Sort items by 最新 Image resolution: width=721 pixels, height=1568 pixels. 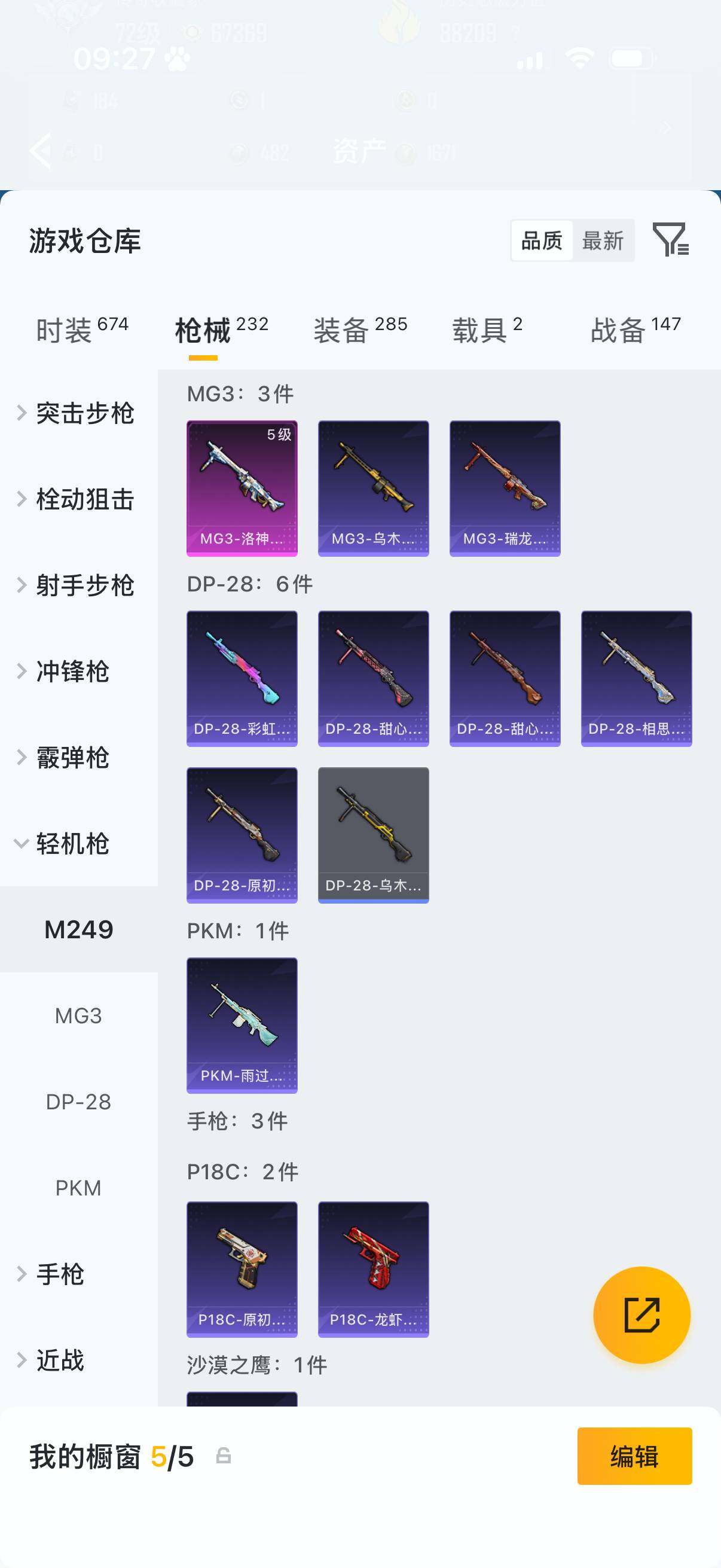tap(603, 240)
